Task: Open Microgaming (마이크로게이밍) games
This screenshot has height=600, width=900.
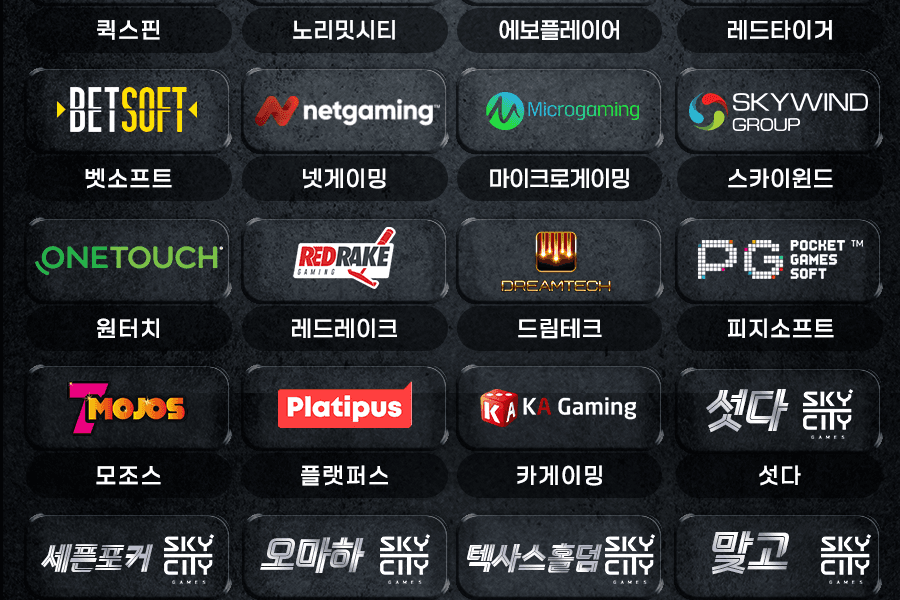Action: click(560, 110)
